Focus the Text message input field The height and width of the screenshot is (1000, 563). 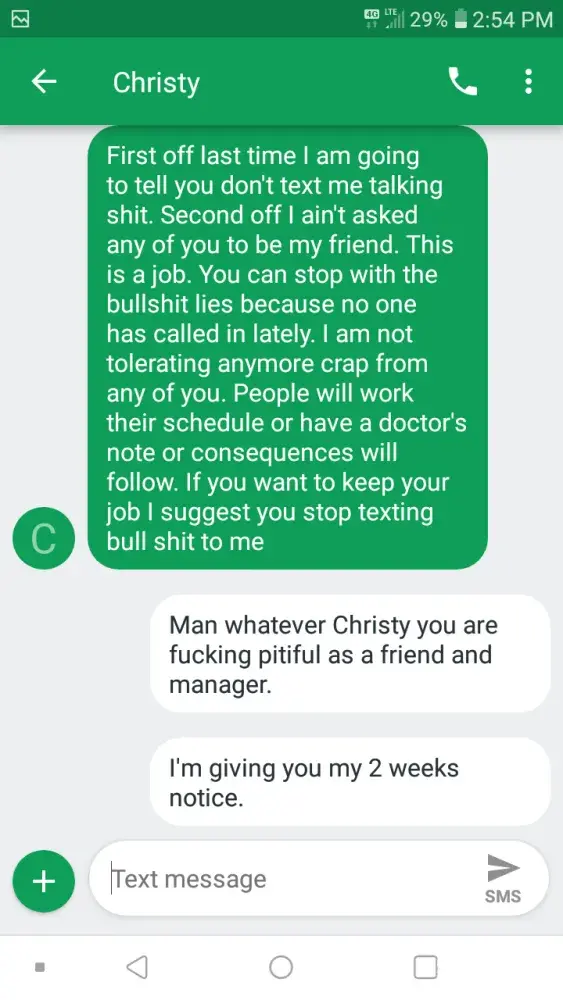(x=290, y=879)
